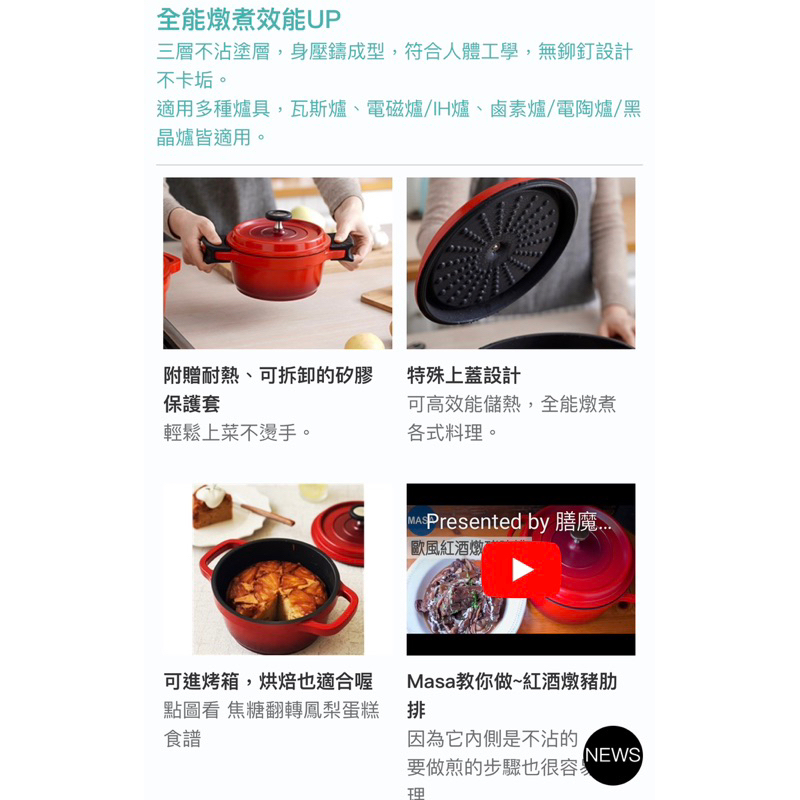Play the Masa red wine stew video

(x=521, y=569)
